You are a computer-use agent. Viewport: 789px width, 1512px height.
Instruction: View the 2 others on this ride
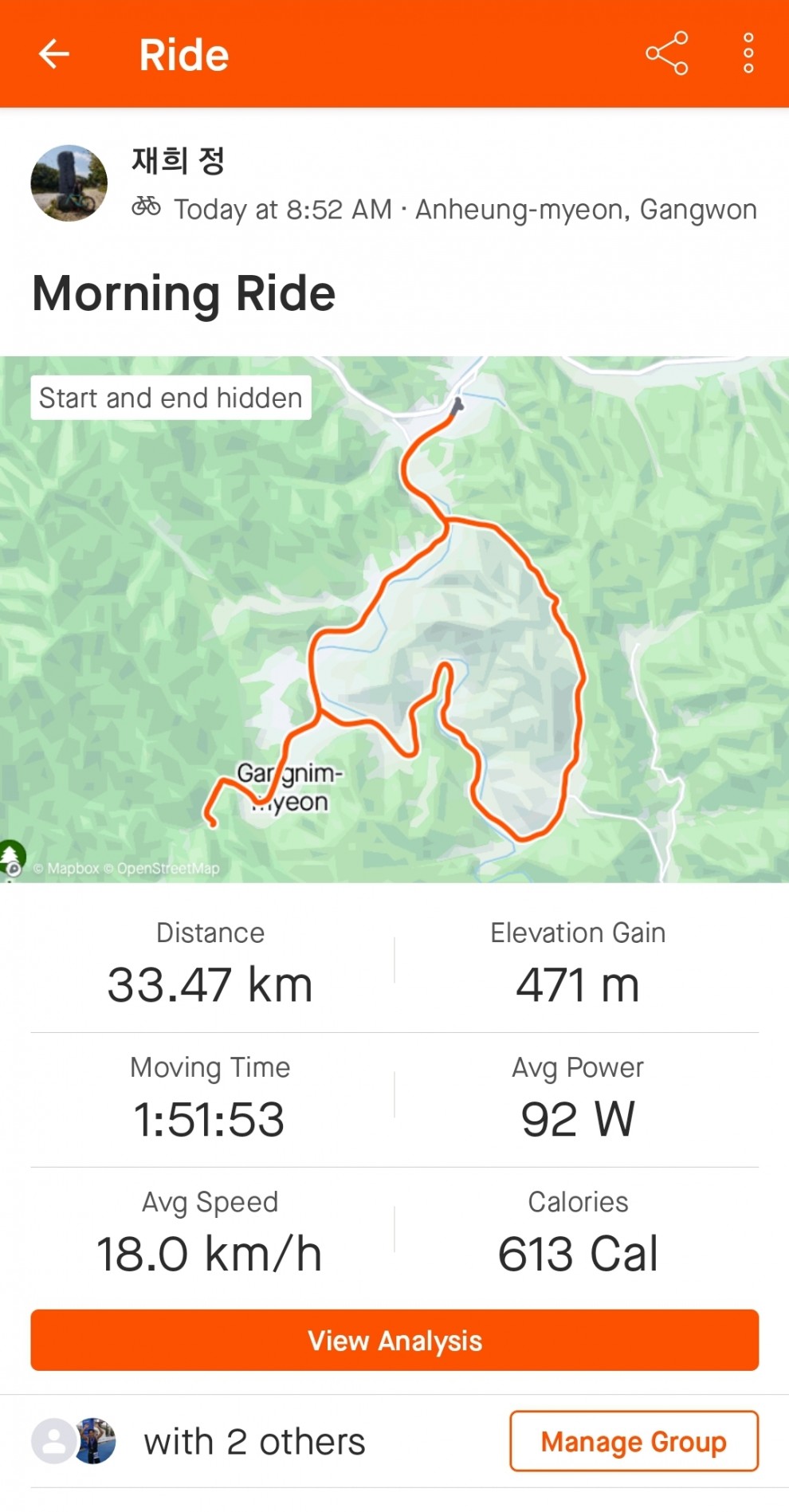253,1441
